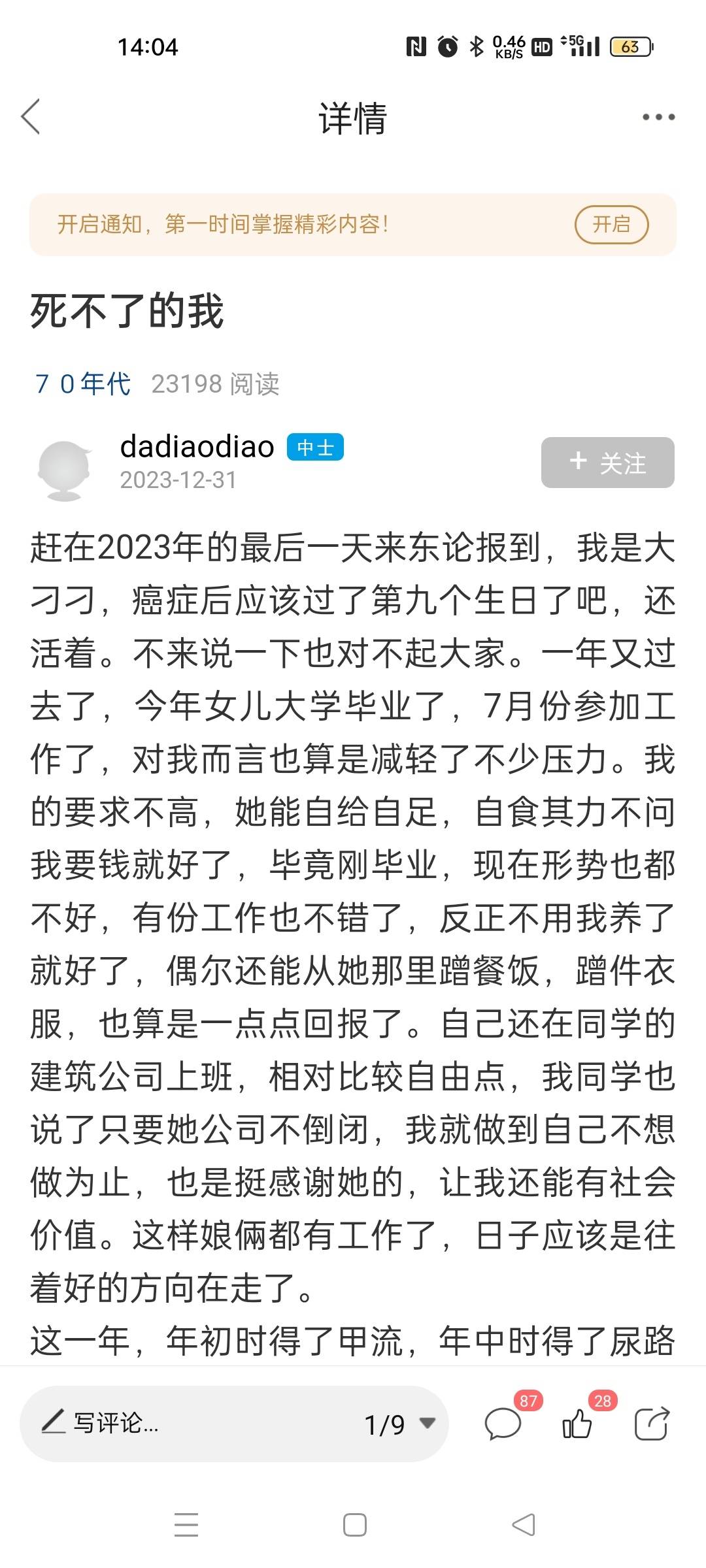Tap the system home button
706x1568 pixels.
click(354, 1526)
